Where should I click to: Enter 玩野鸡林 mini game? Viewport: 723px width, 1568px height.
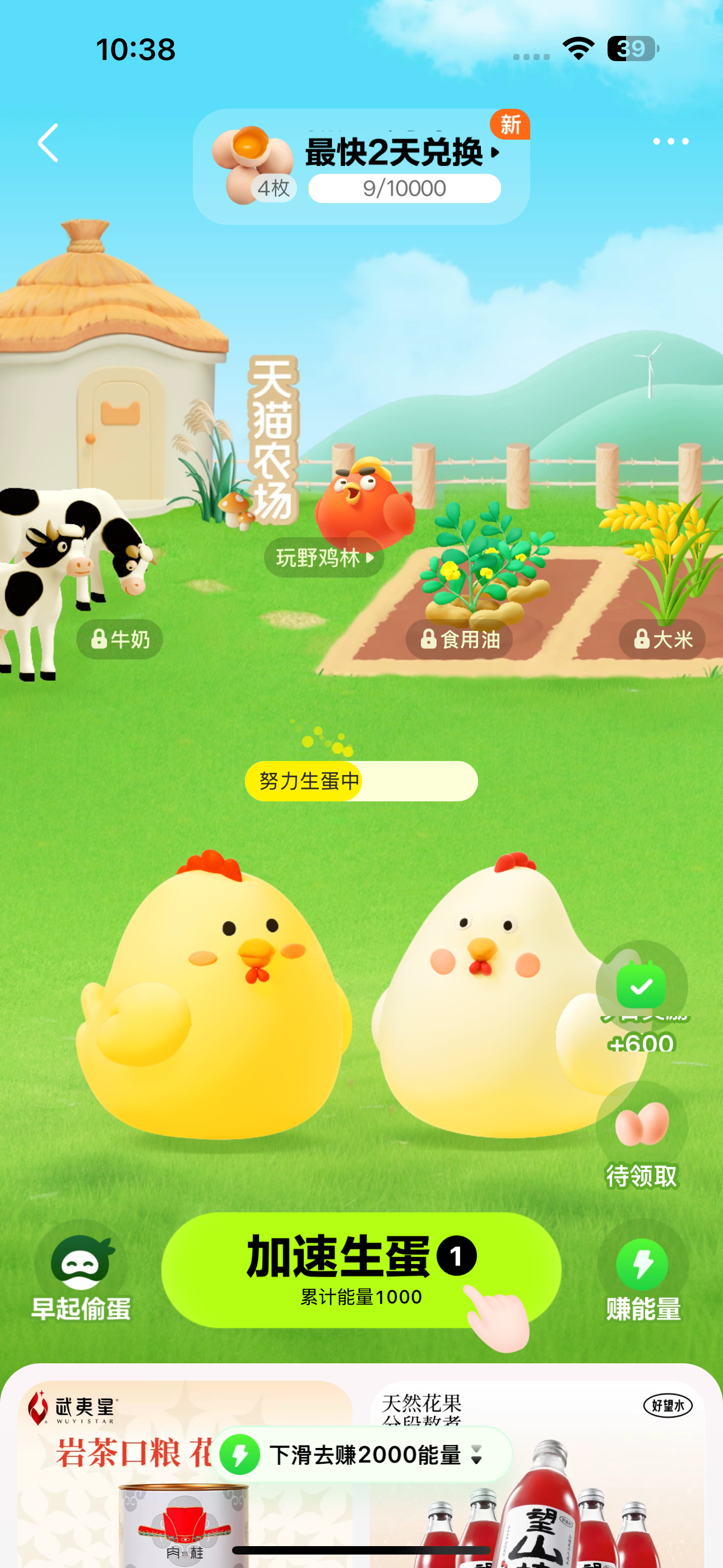pos(325,557)
